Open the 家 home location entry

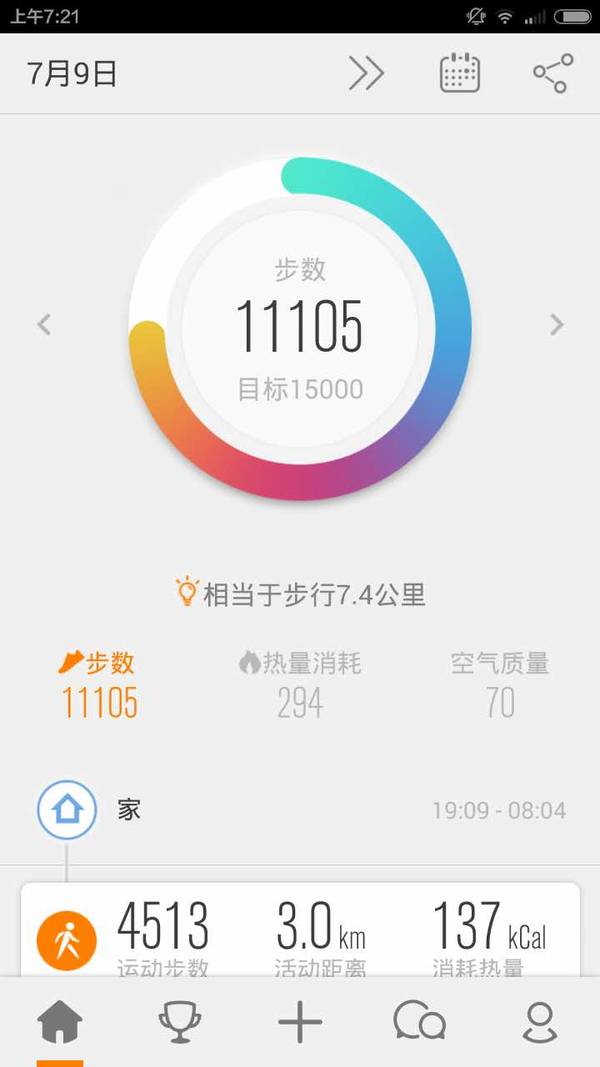coord(300,810)
